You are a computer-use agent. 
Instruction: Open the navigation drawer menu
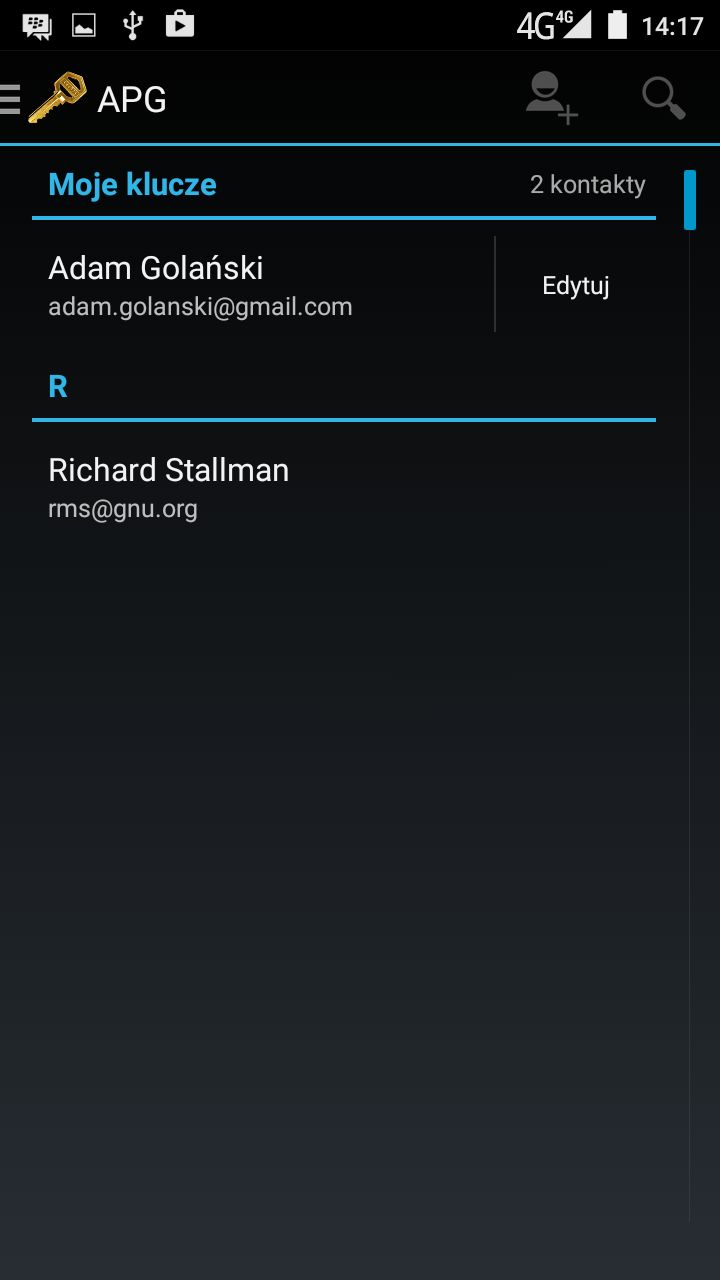click(x=12, y=99)
